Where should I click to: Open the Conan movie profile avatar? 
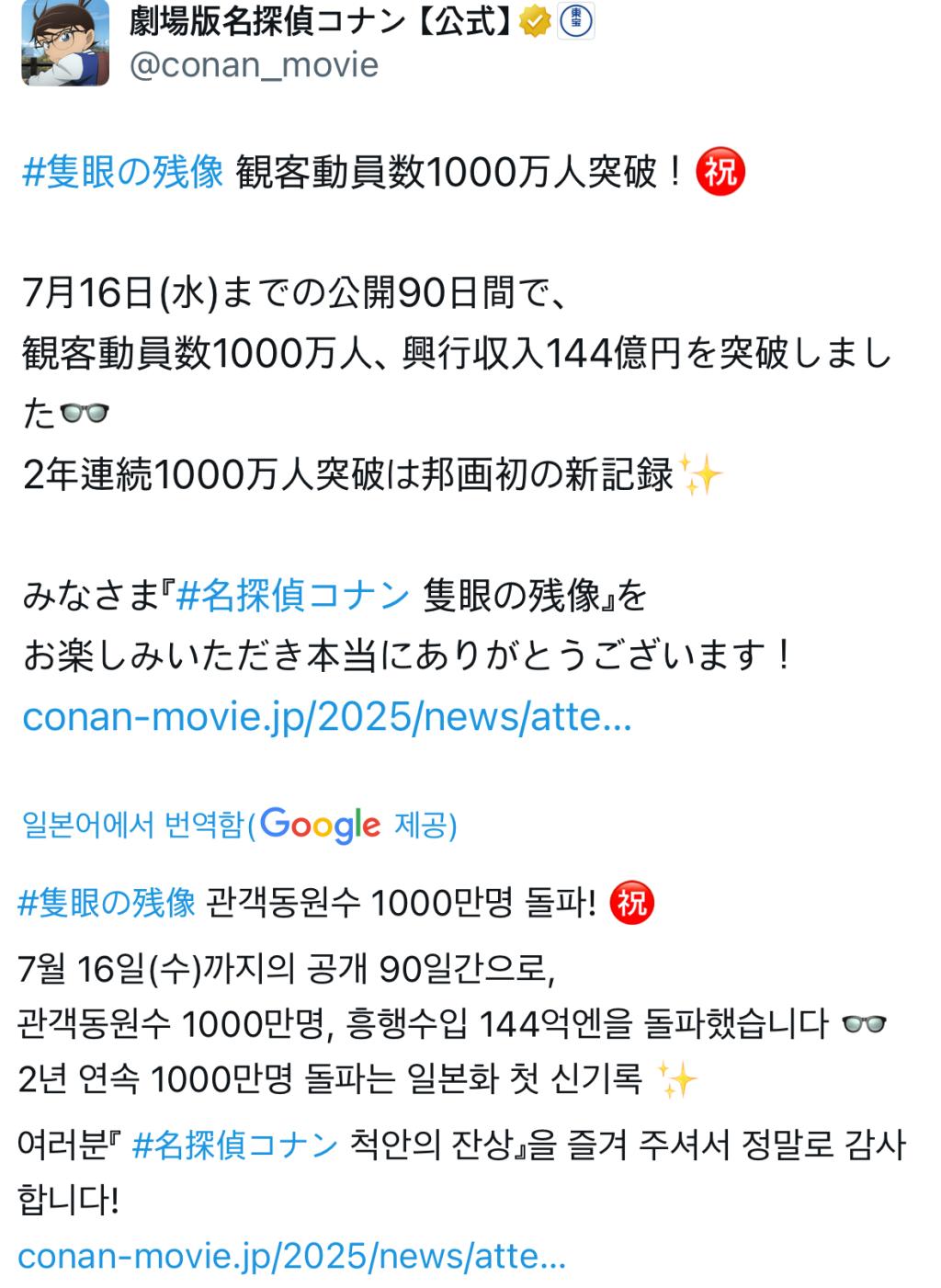coord(64,42)
